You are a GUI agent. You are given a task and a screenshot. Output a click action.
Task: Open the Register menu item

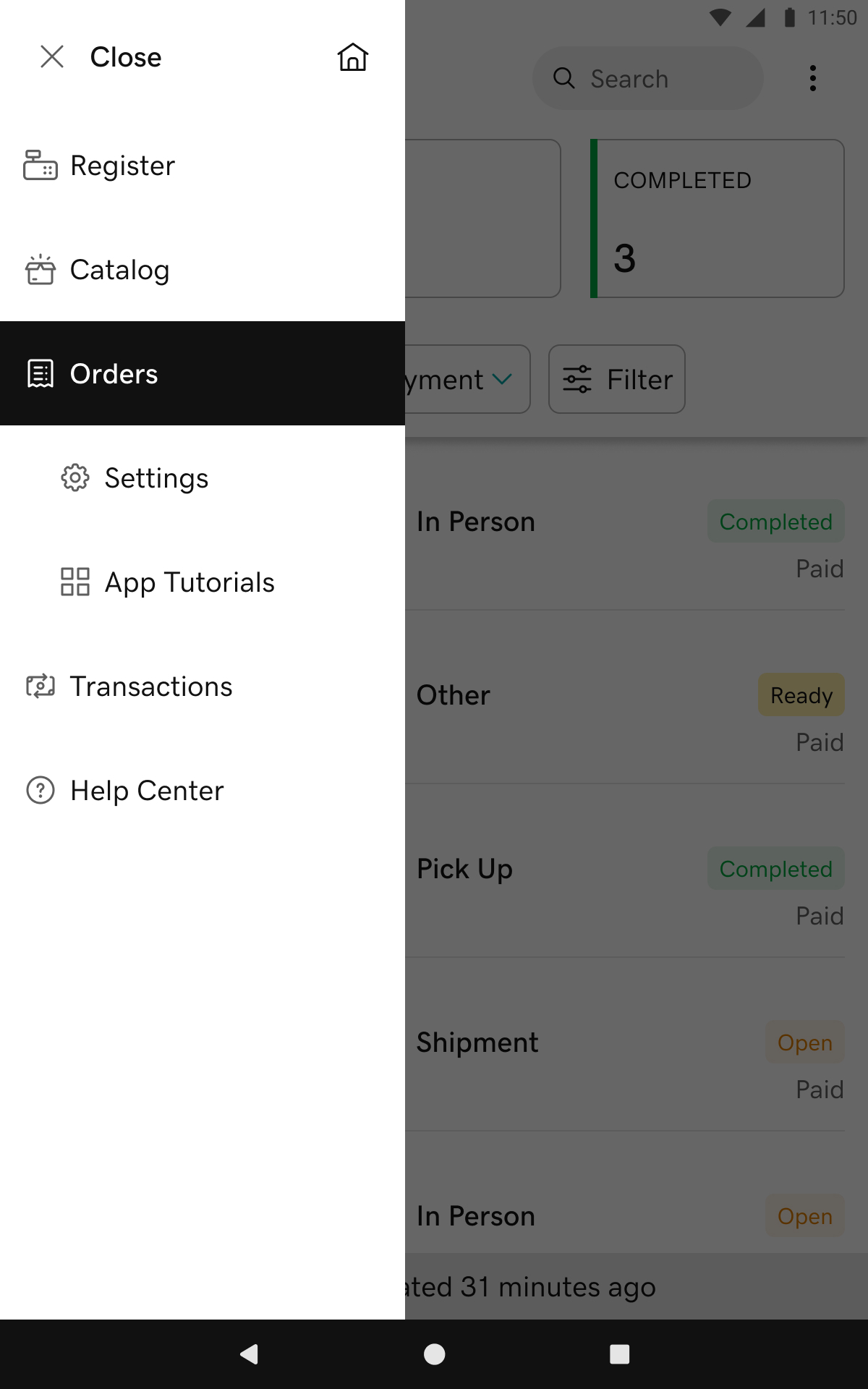[x=123, y=166]
